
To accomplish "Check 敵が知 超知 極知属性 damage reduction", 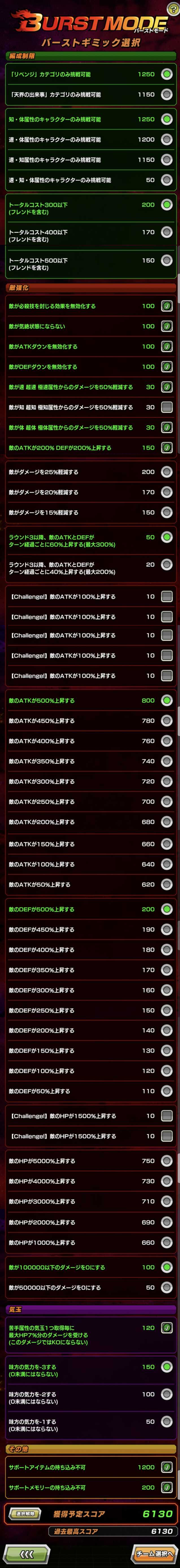I will pos(166,407).
